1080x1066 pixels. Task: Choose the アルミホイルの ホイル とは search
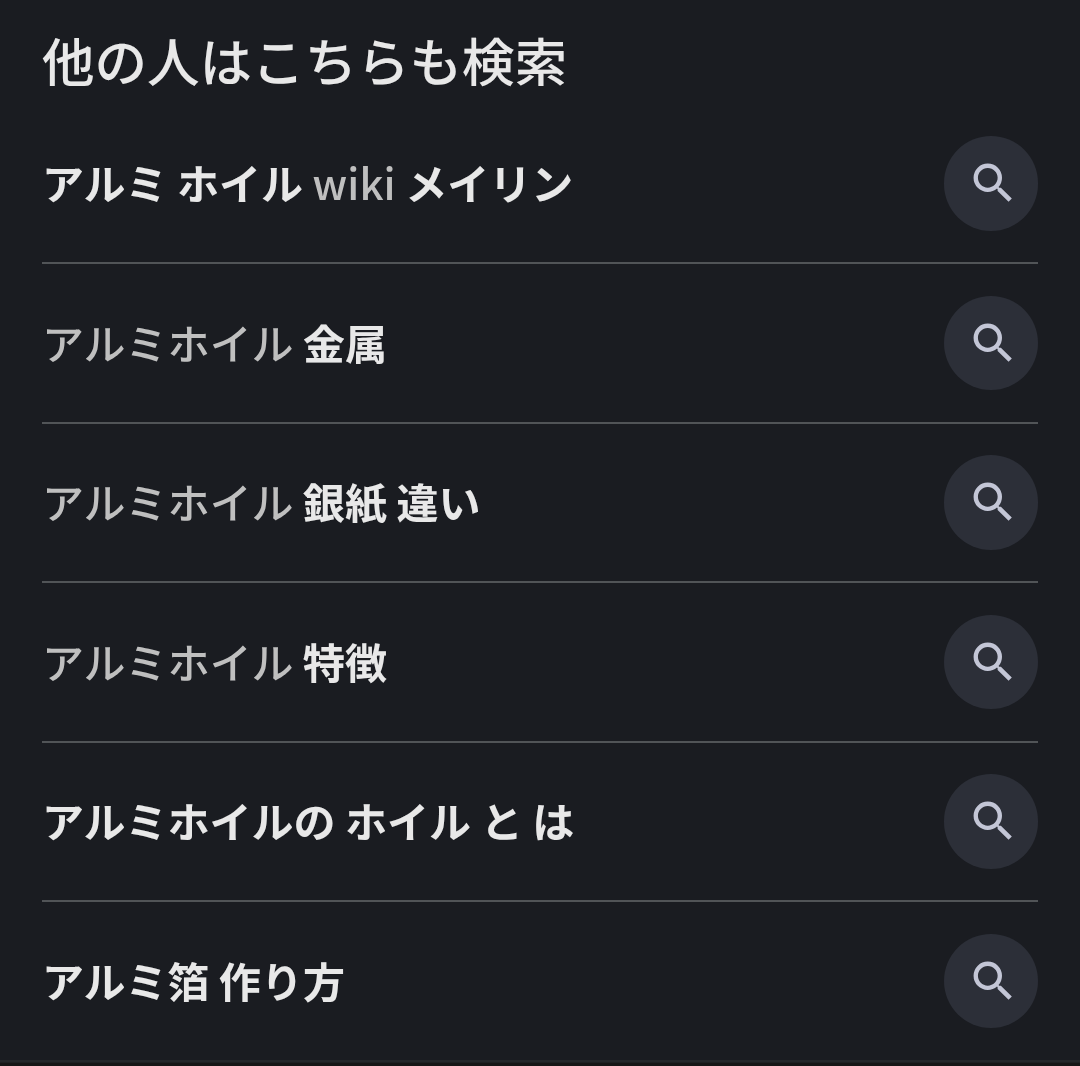[x=308, y=822]
